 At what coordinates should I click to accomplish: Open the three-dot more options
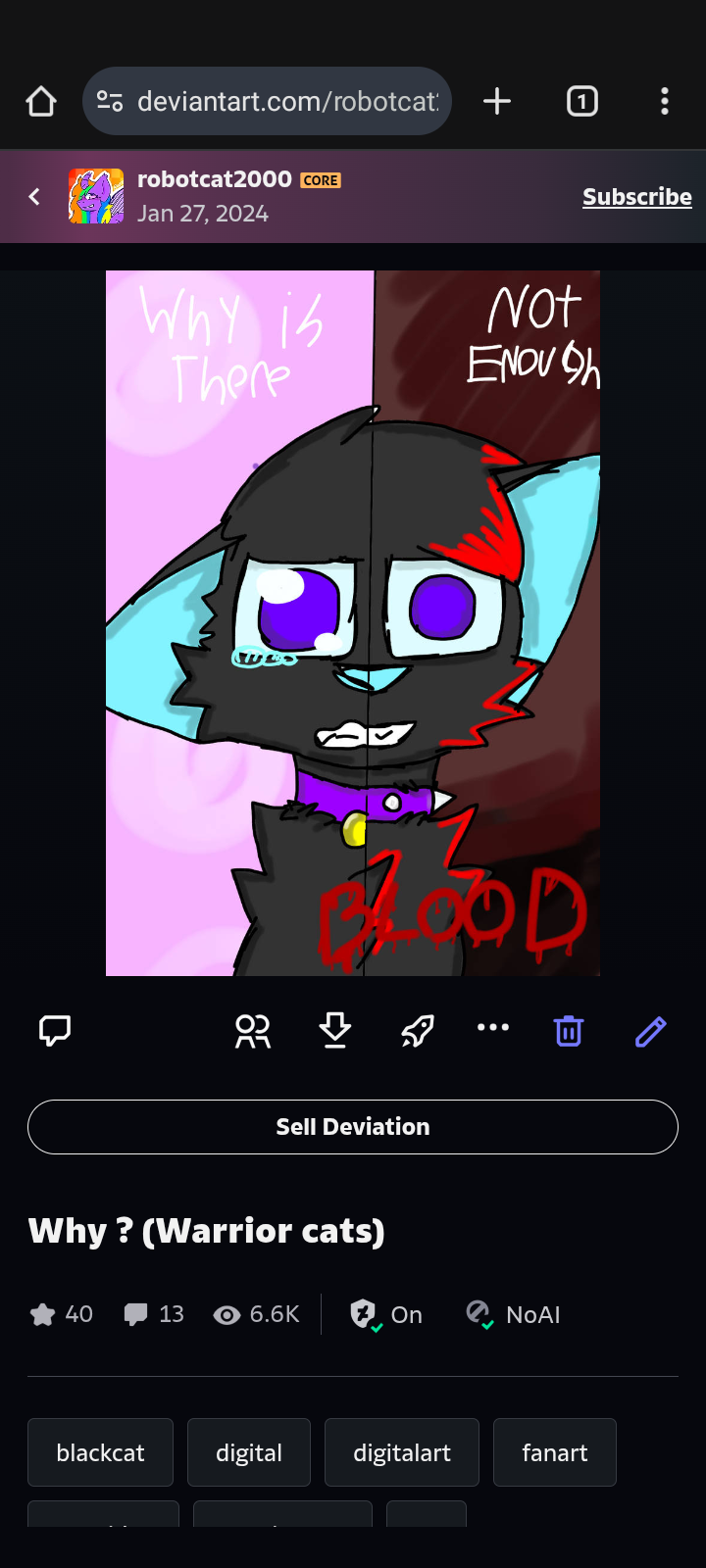[x=493, y=1027]
